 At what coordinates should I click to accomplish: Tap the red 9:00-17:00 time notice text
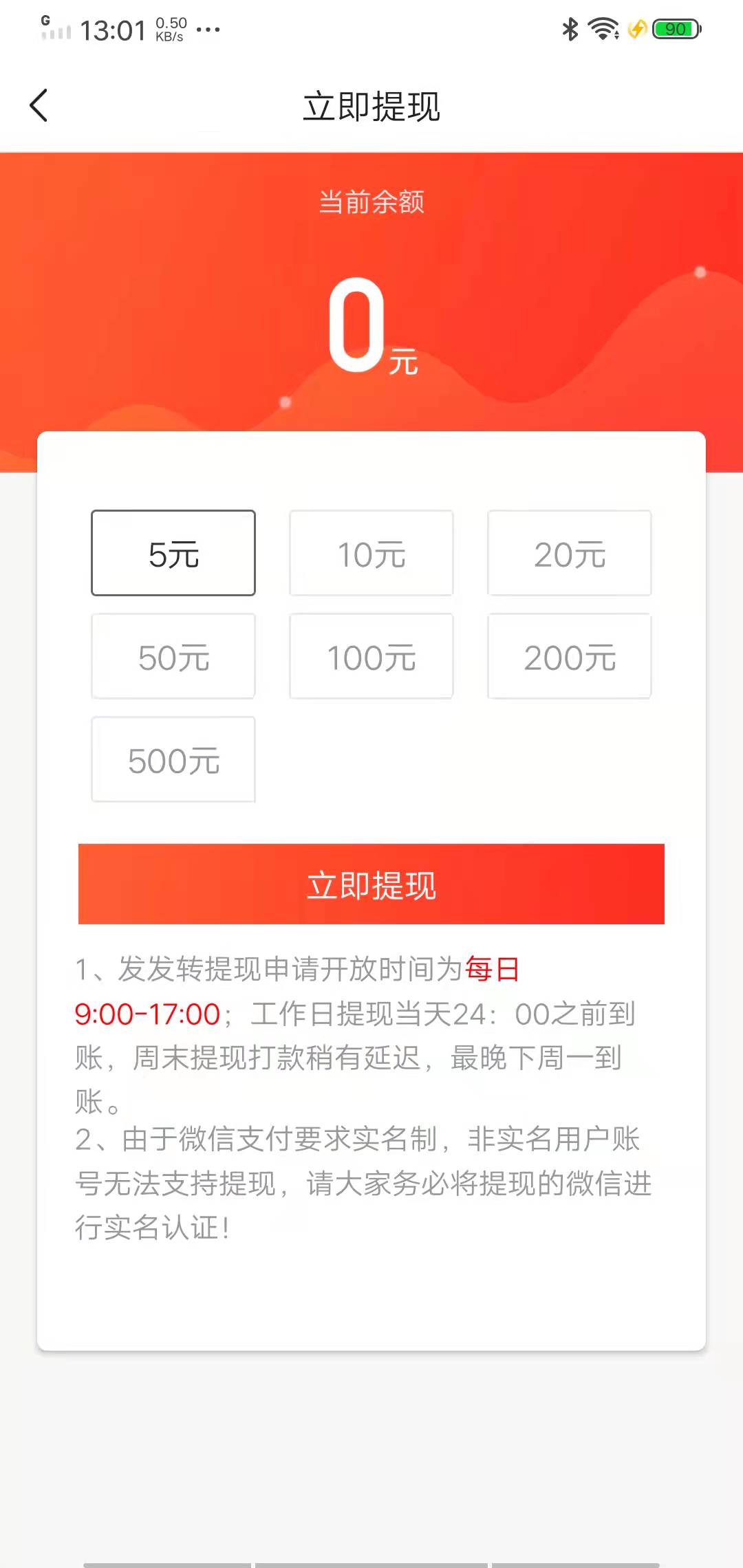tap(146, 1014)
